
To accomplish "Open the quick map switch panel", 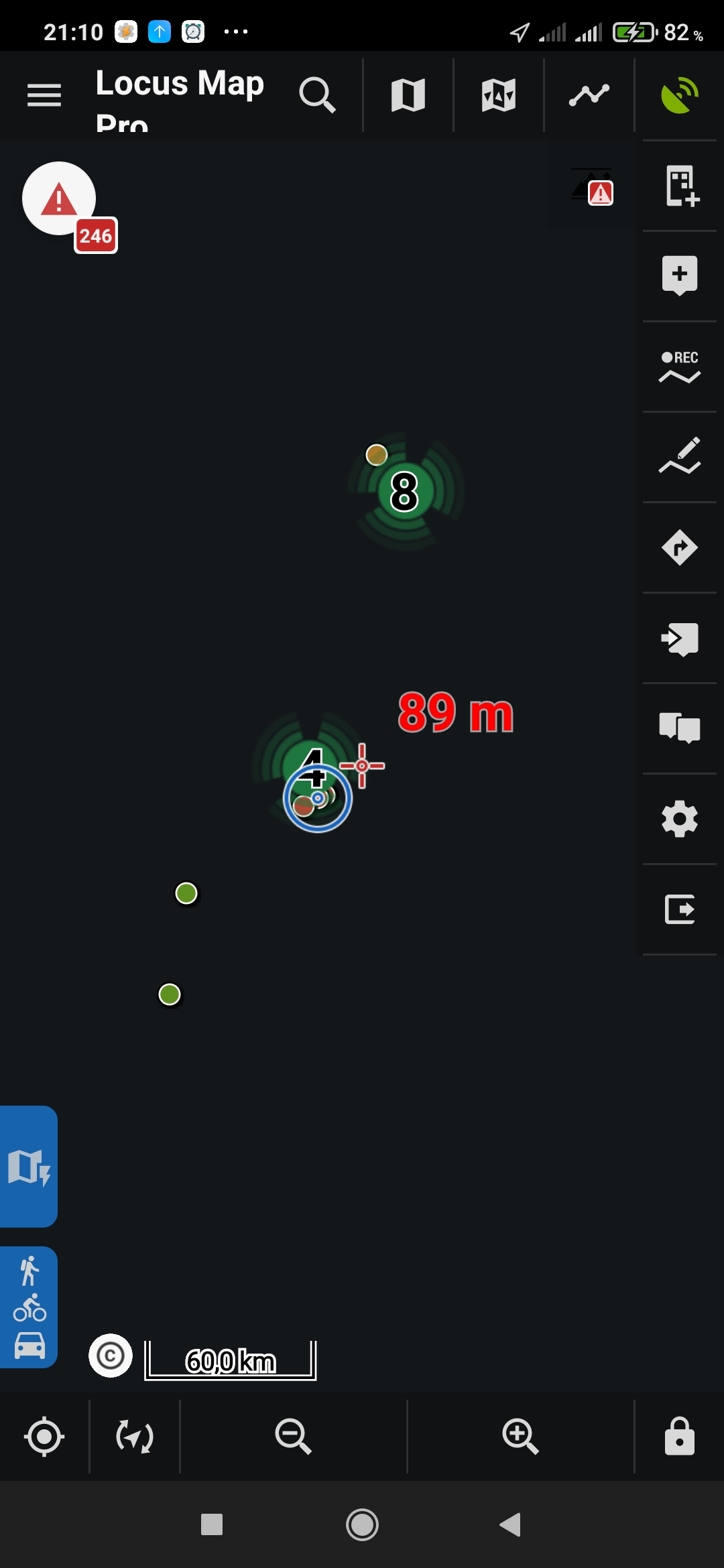I will pyautogui.click(x=29, y=1167).
